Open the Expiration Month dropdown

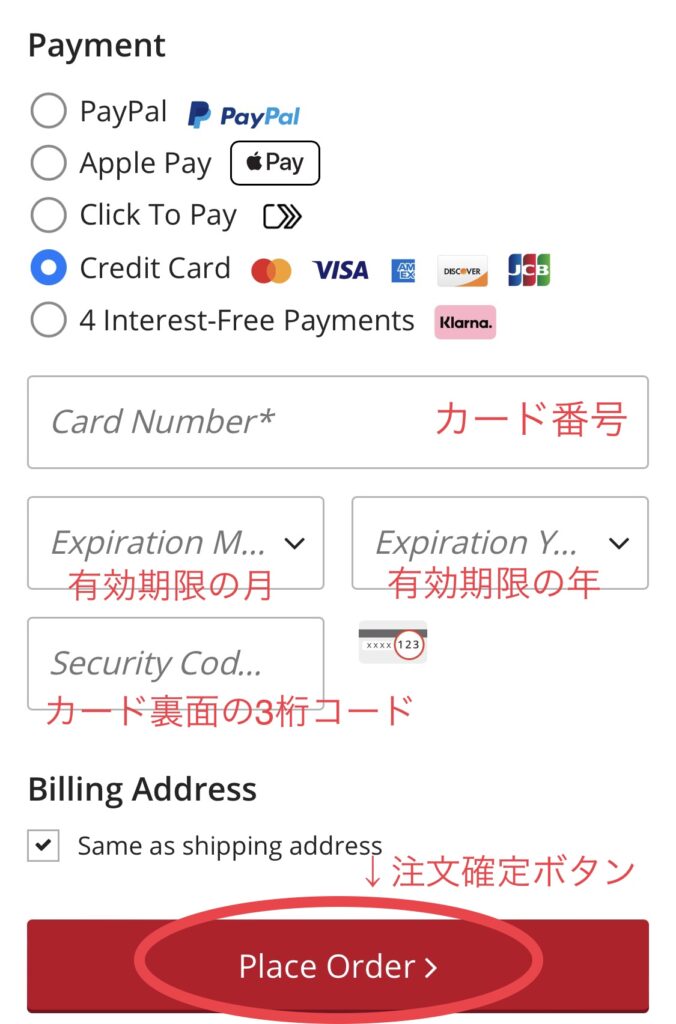tap(176, 543)
